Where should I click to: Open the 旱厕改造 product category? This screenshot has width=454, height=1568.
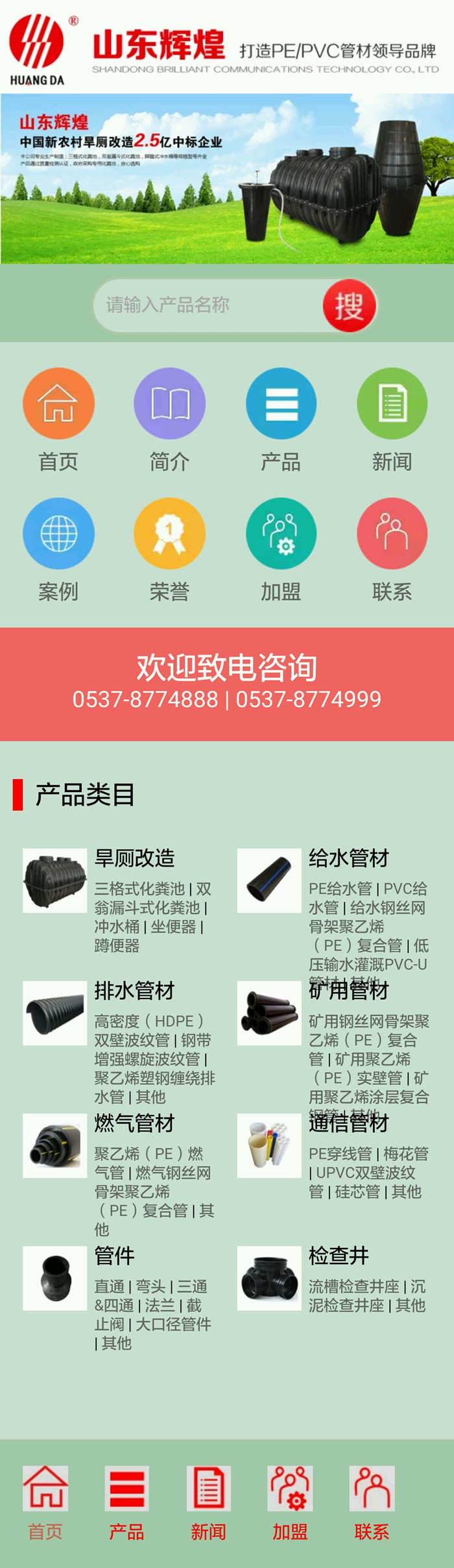pyautogui.click(x=135, y=858)
